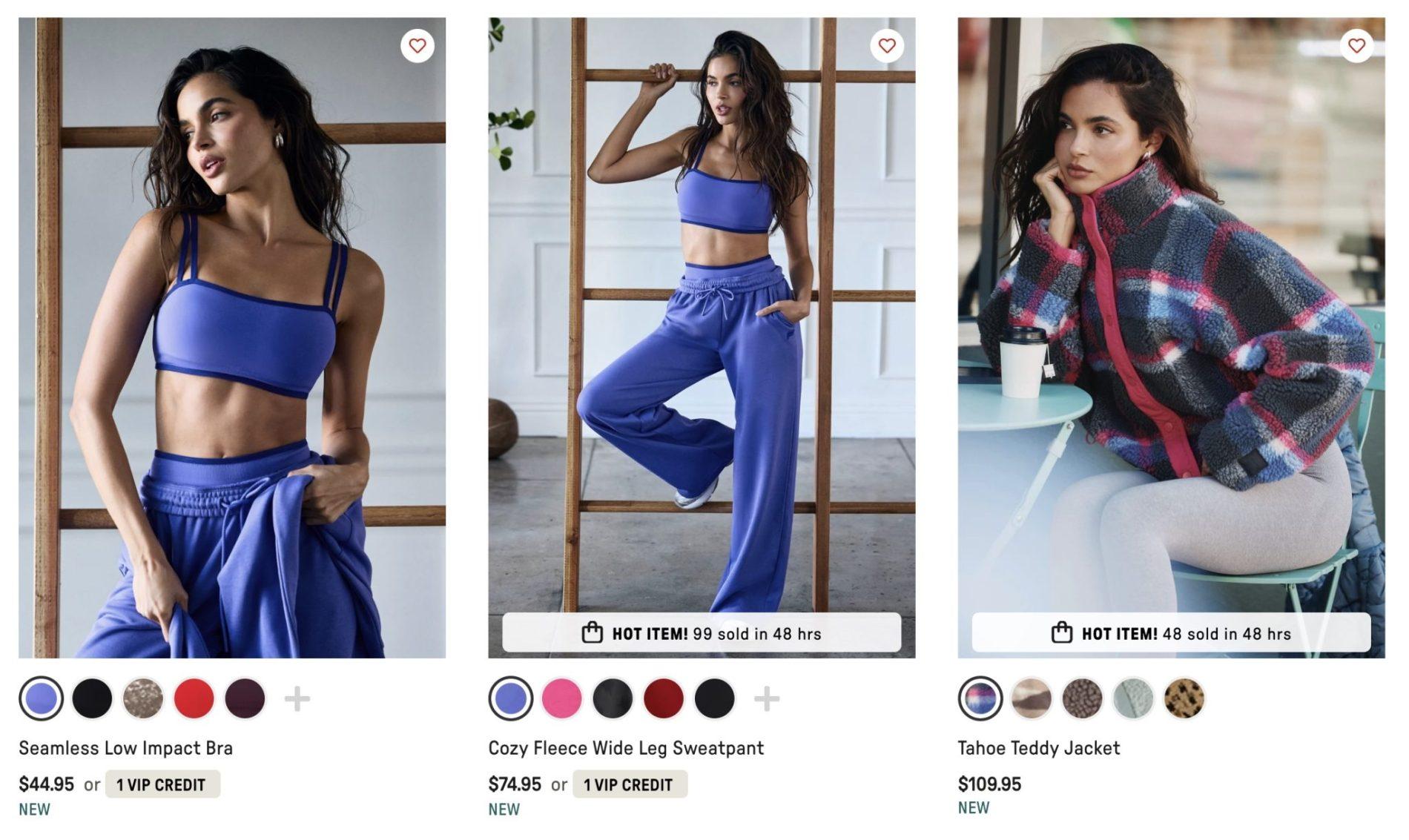Pick the dark plum swatch for the bra

[245, 698]
